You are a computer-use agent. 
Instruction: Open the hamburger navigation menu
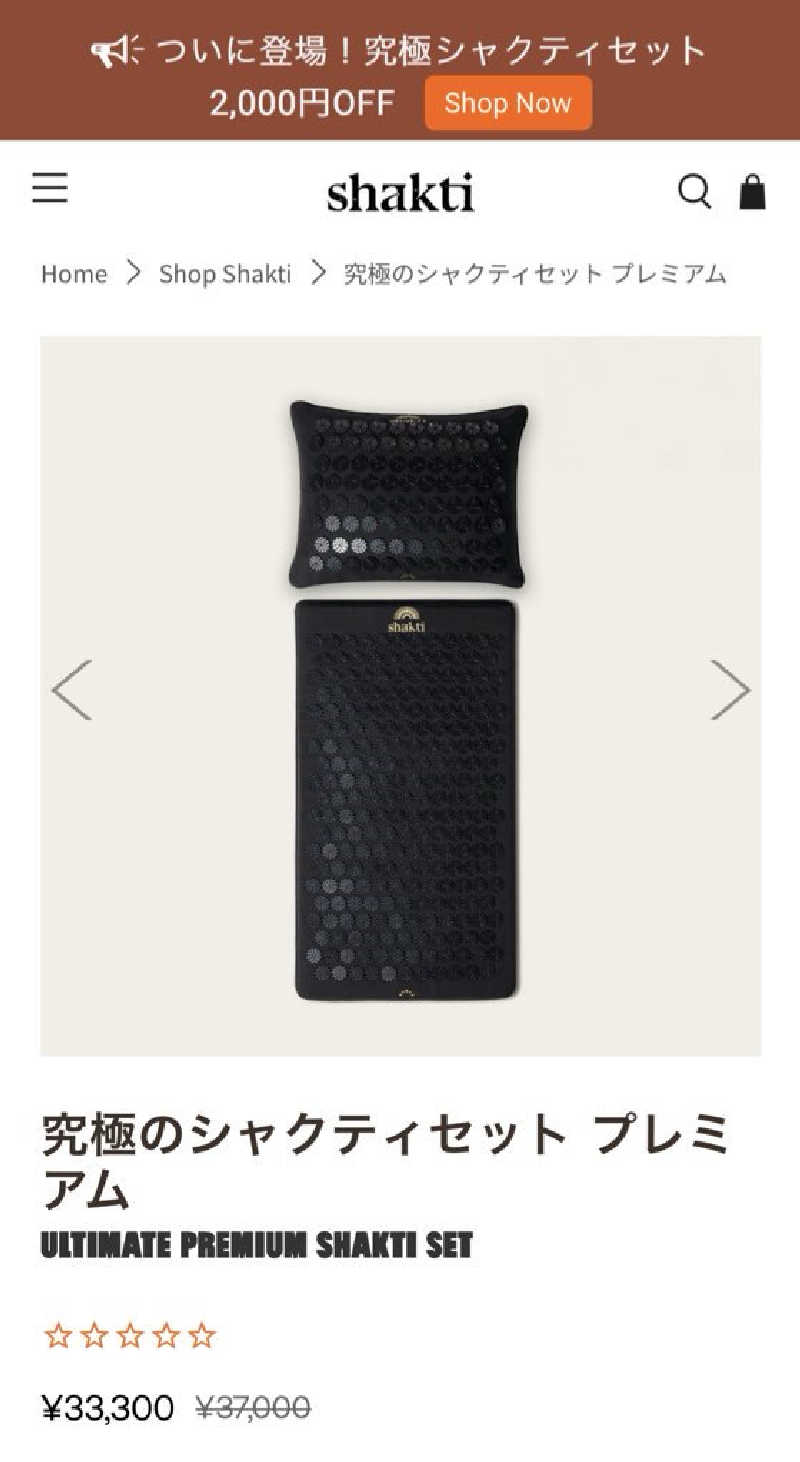[x=50, y=188]
